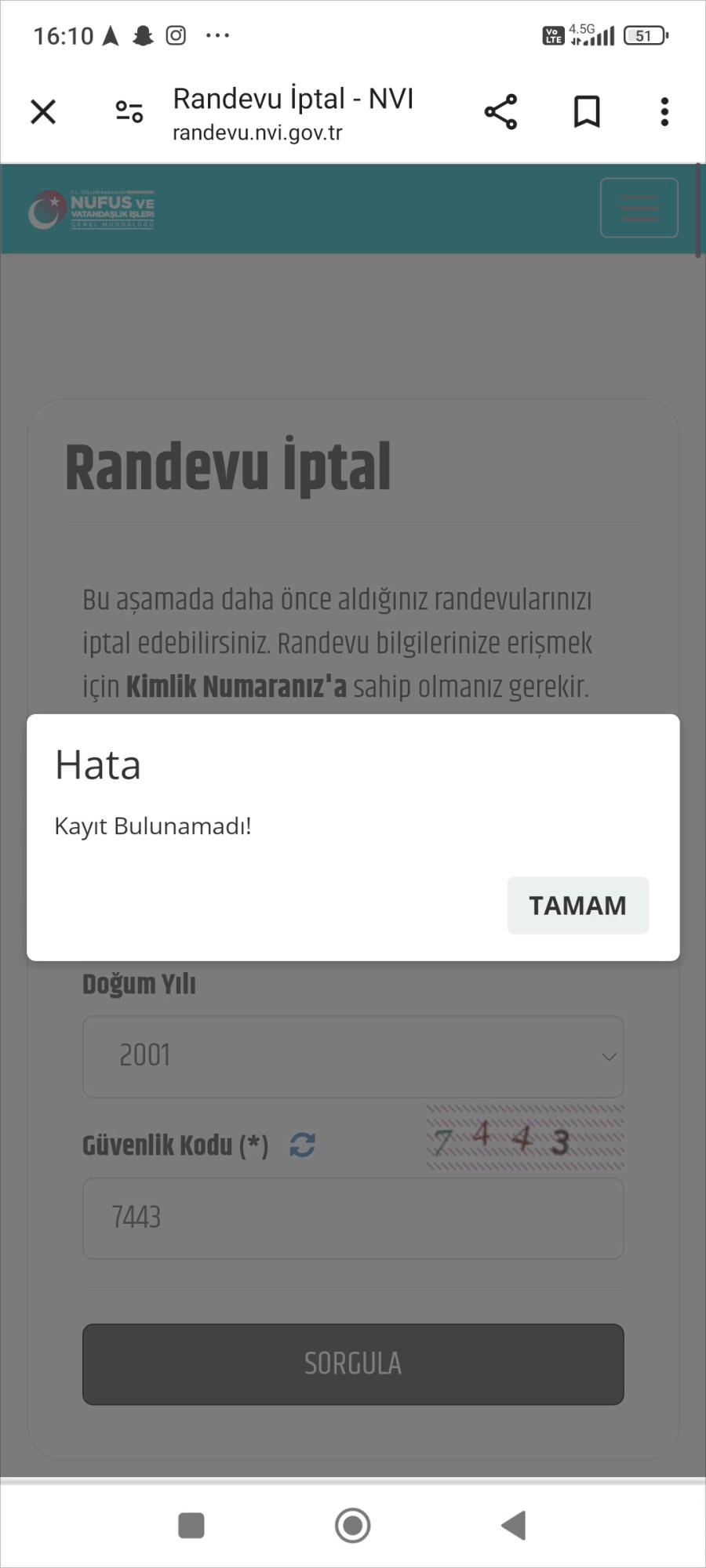
Task: Open the Doğum Yılı year dropdown
Action: pyautogui.click(x=352, y=1057)
